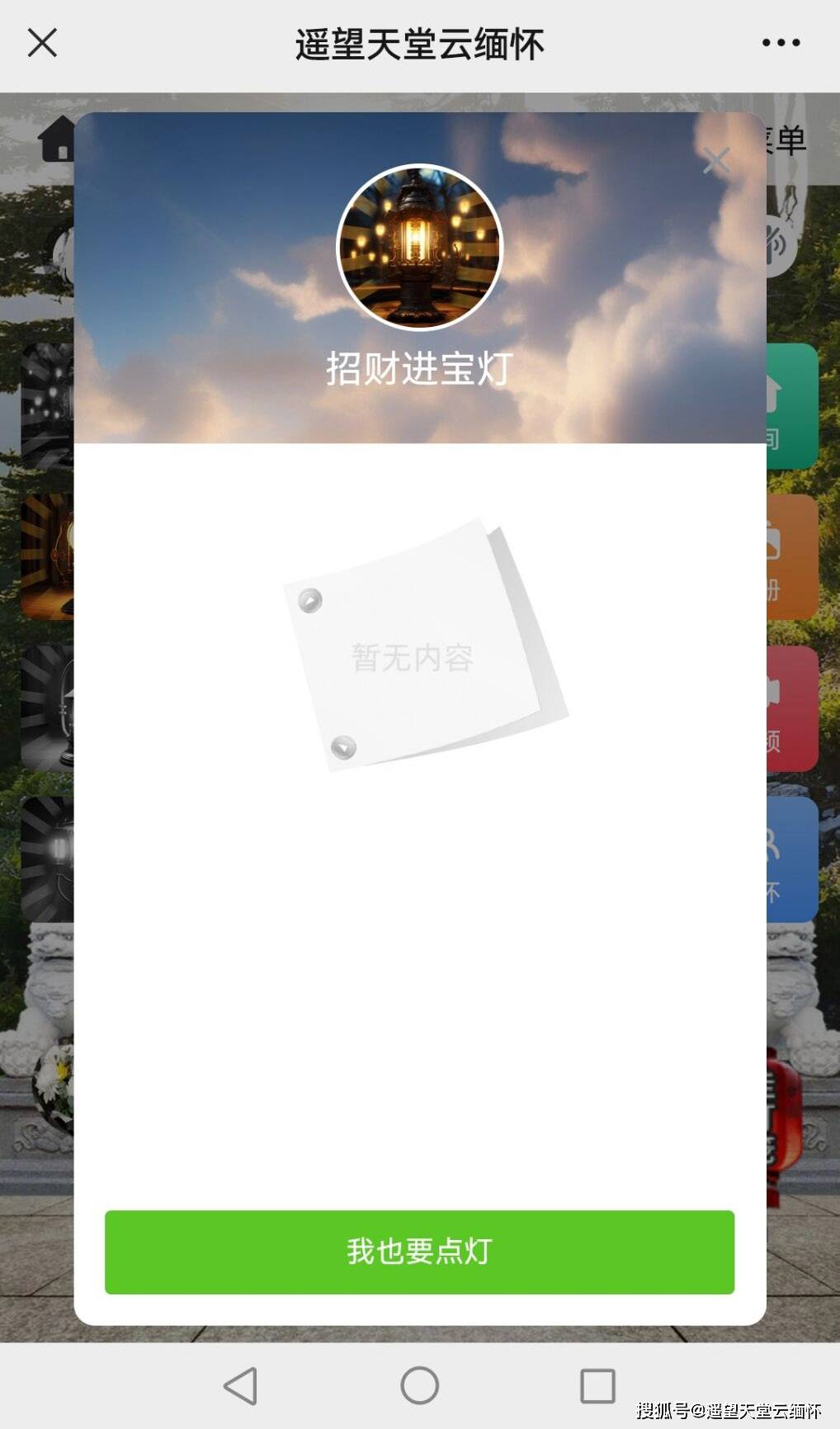Close the 遥望天堂云缅怀 web page
The image size is (840, 1429).
[42, 43]
